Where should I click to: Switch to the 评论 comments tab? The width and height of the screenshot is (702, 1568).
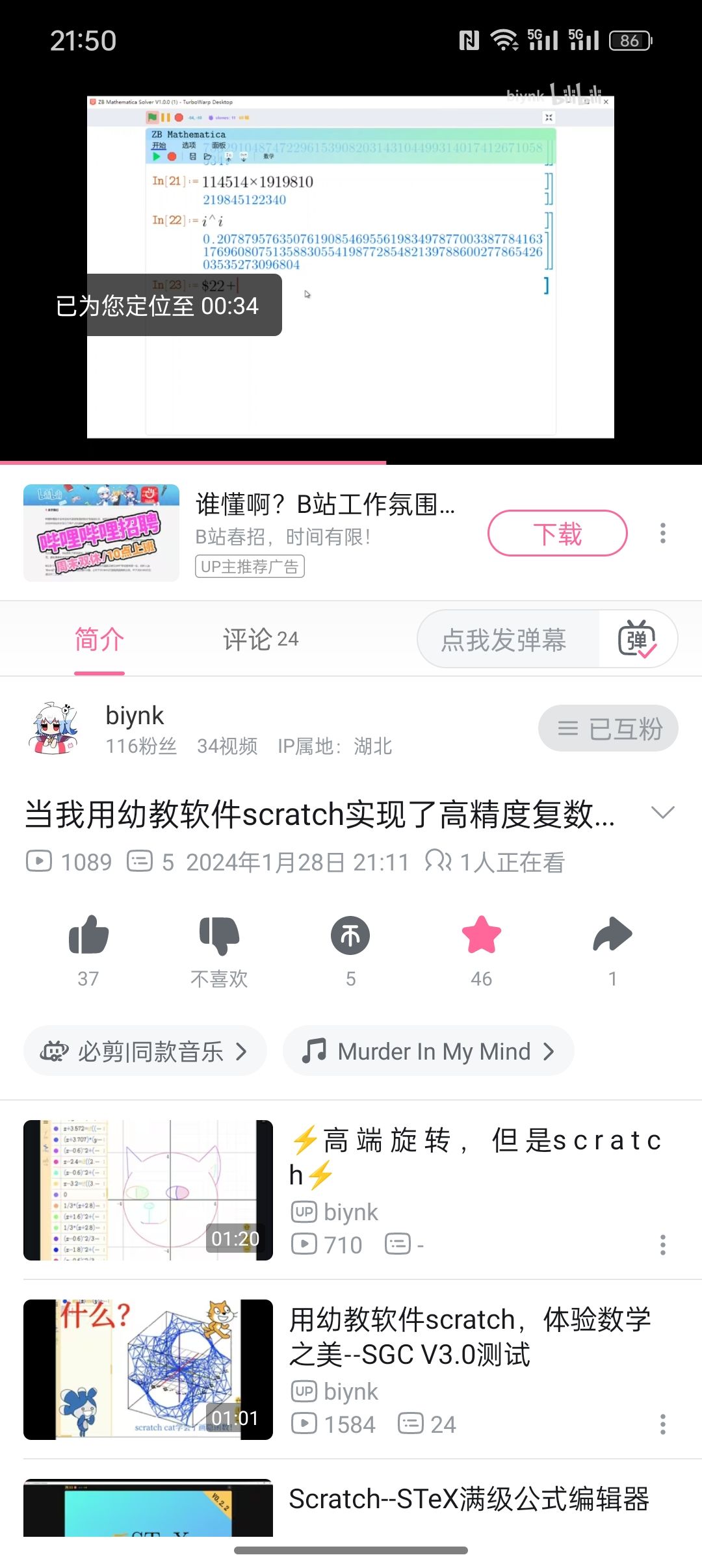tap(260, 640)
